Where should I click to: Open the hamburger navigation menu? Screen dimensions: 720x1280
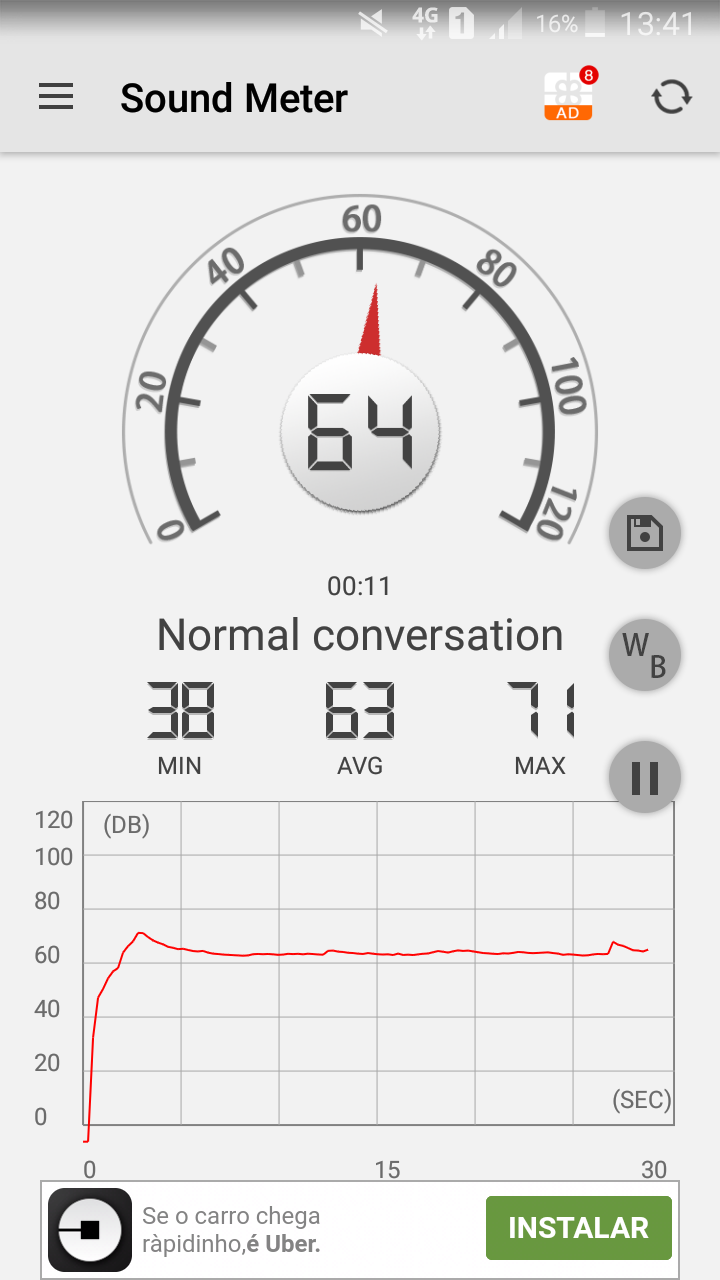(x=56, y=97)
